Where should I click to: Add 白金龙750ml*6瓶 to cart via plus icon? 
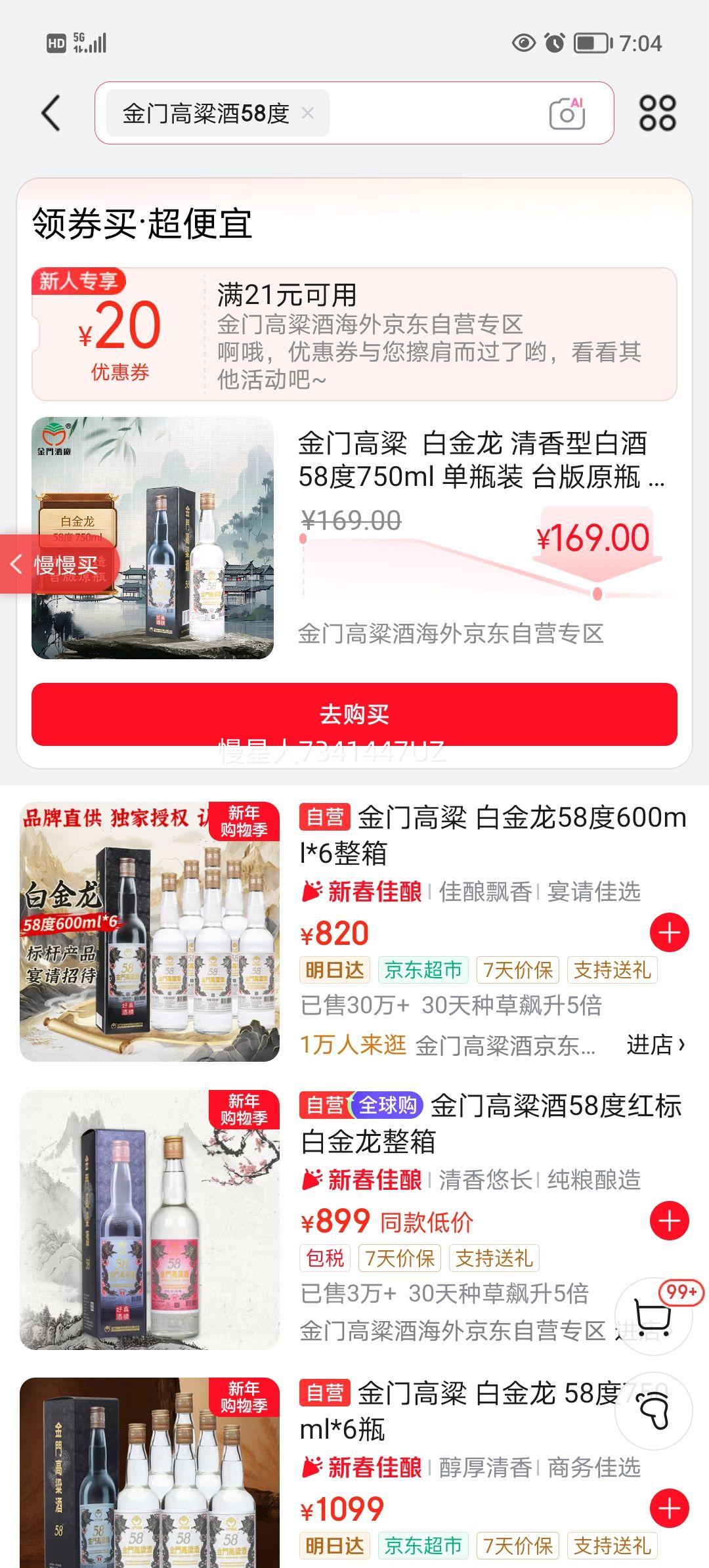coord(668,1508)
